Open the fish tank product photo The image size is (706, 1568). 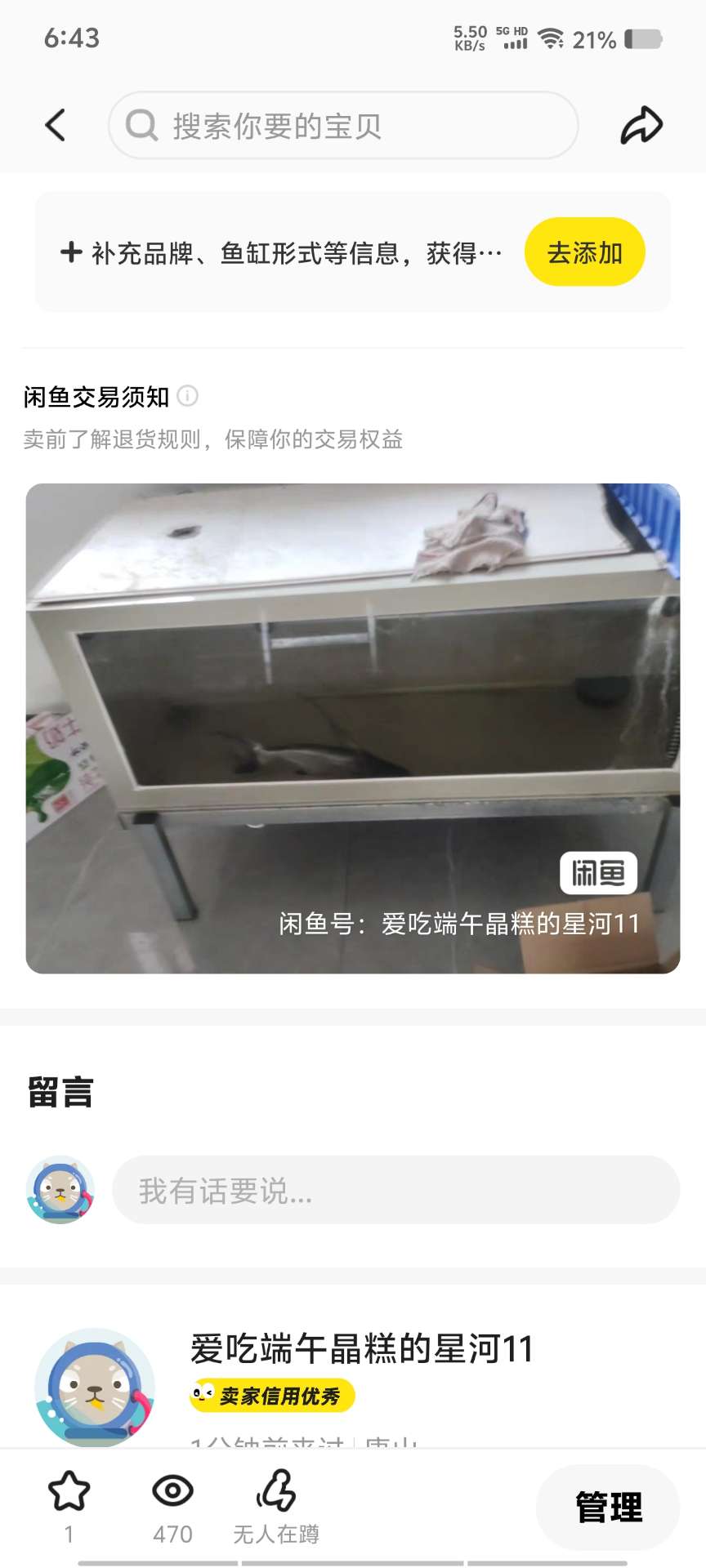tap(353, 727)
